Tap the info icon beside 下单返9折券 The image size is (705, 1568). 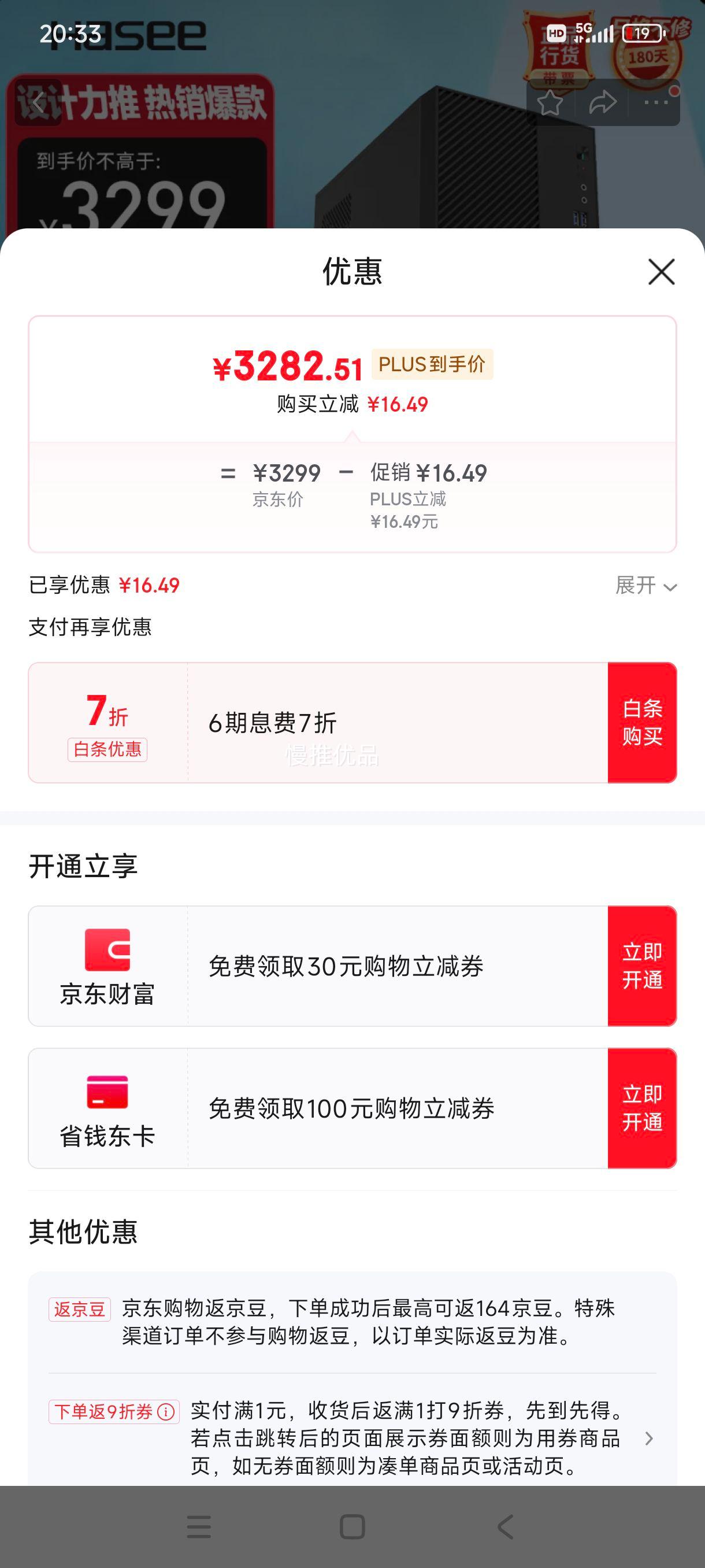pyautogui.click(x=166, y=1411)
